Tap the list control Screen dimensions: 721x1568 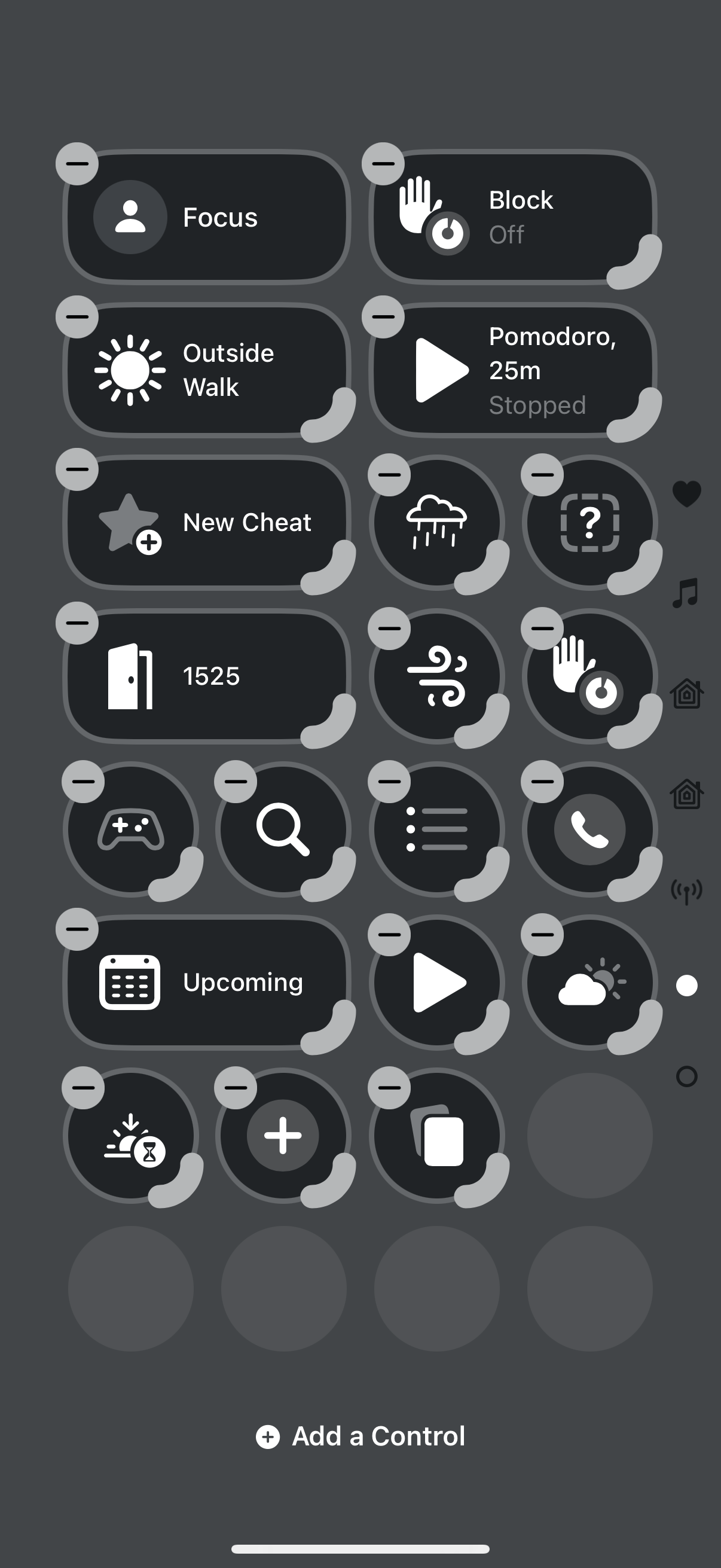click(x=437, y=829)
